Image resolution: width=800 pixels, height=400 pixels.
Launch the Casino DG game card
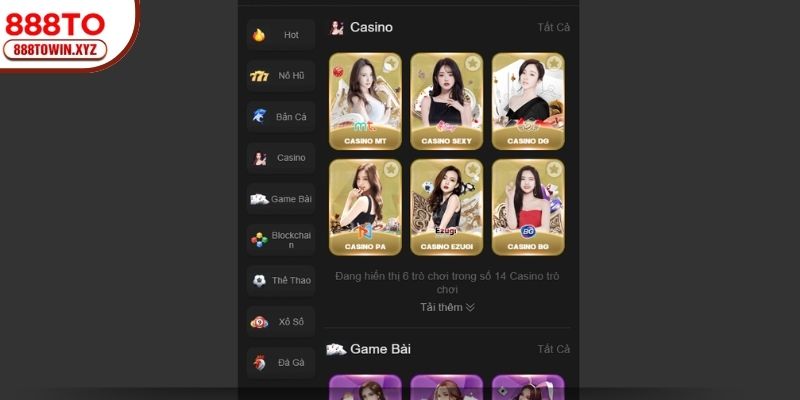pyautogui.click(x=527, y=100)
